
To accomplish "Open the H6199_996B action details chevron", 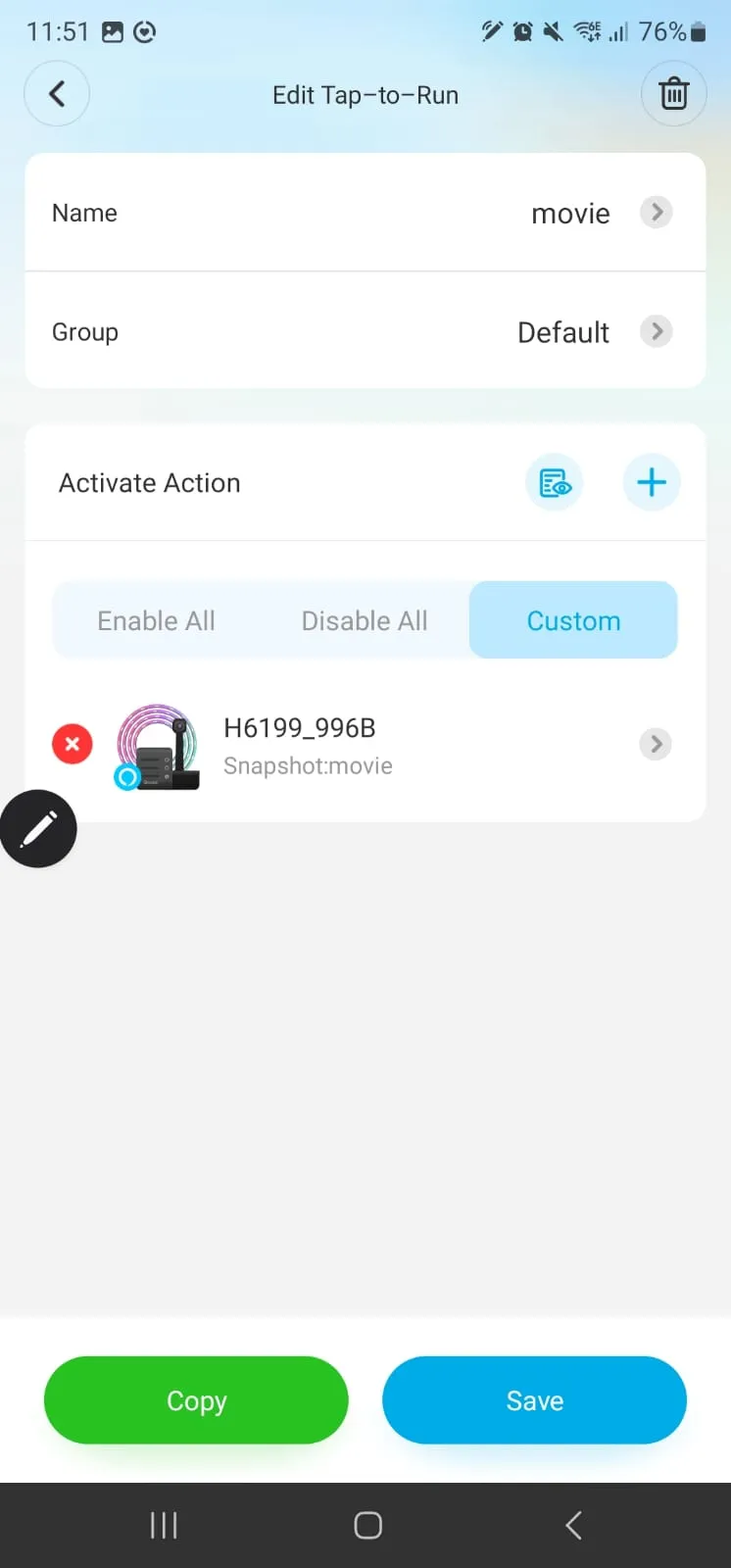I will [x=656, y=744].
